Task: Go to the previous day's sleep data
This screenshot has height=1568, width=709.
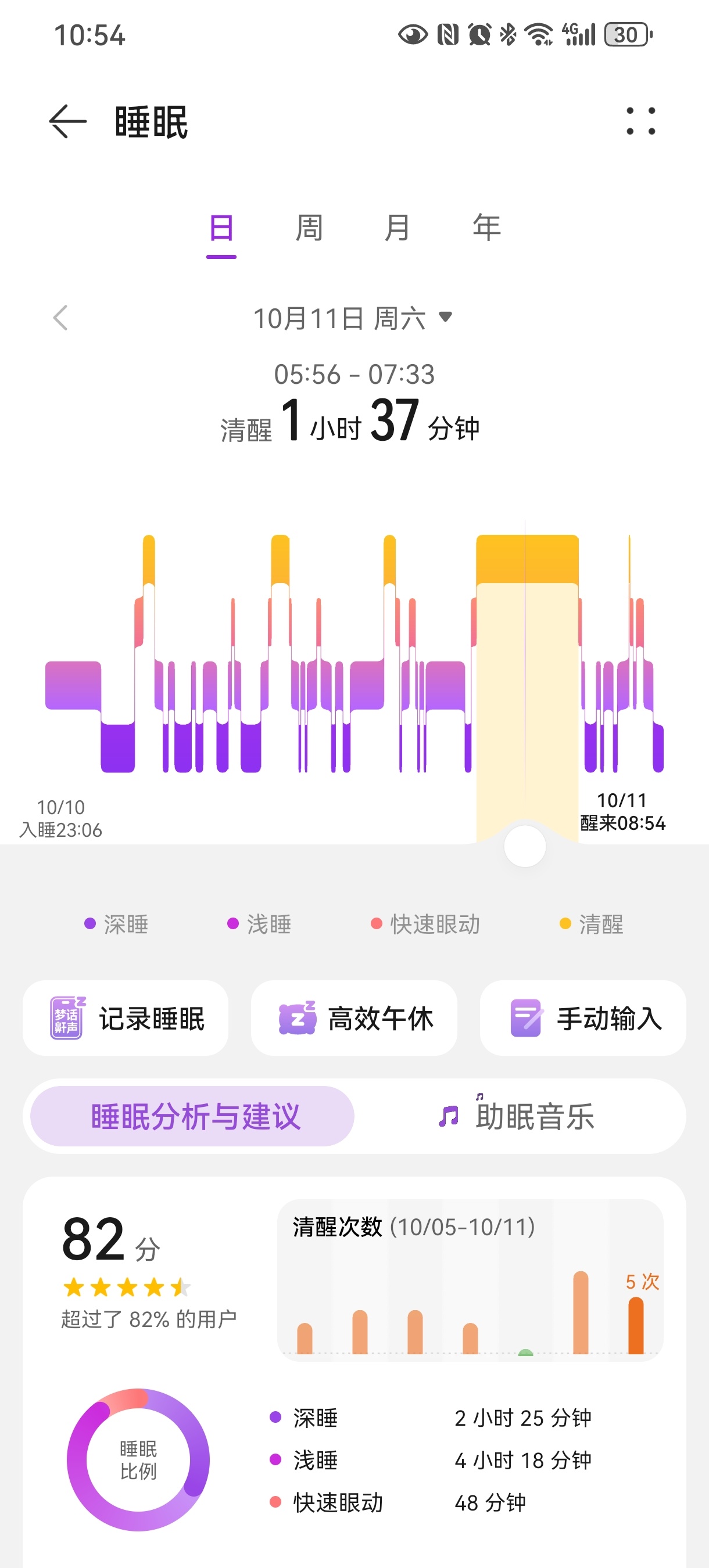Action: (60, 318)
